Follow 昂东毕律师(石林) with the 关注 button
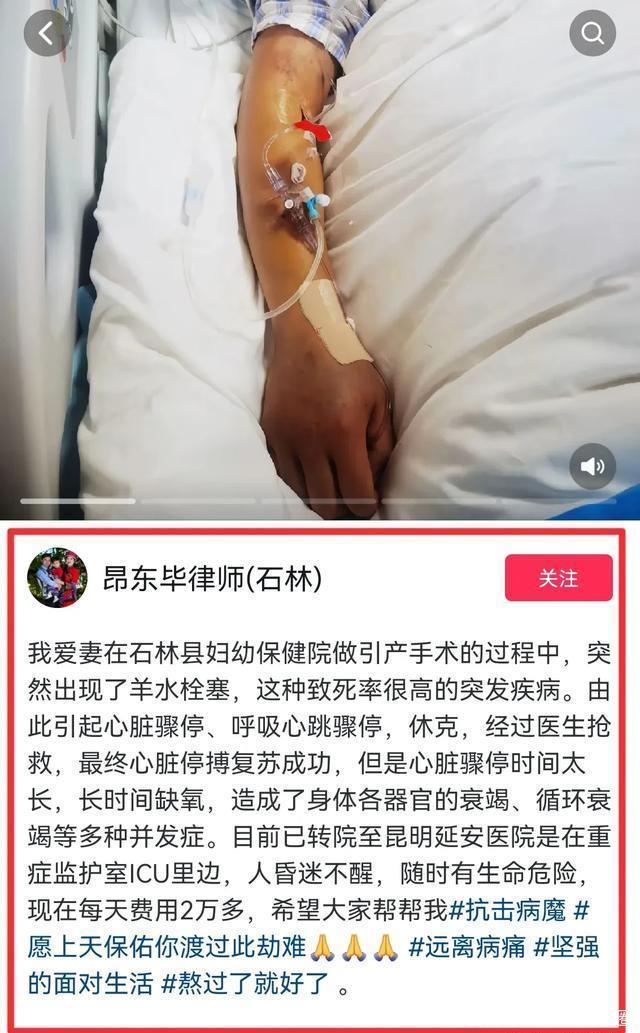This screenshot has height=1033, width=640. click(558, 578)
